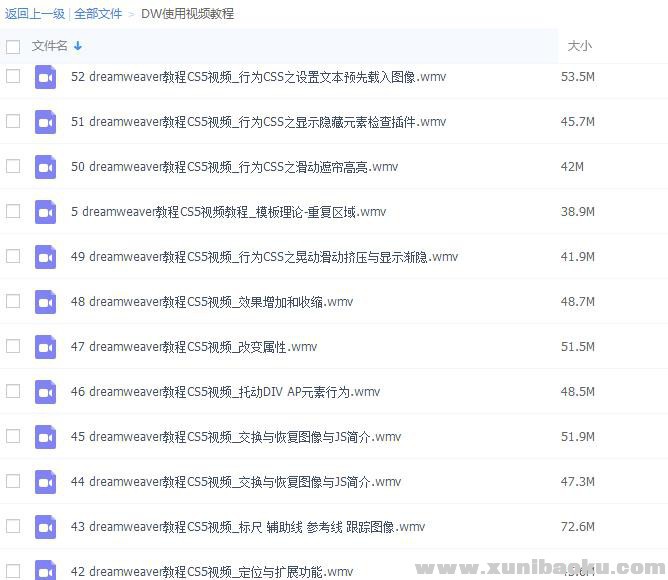Select the checkbox beside file 44

(13, 481)
